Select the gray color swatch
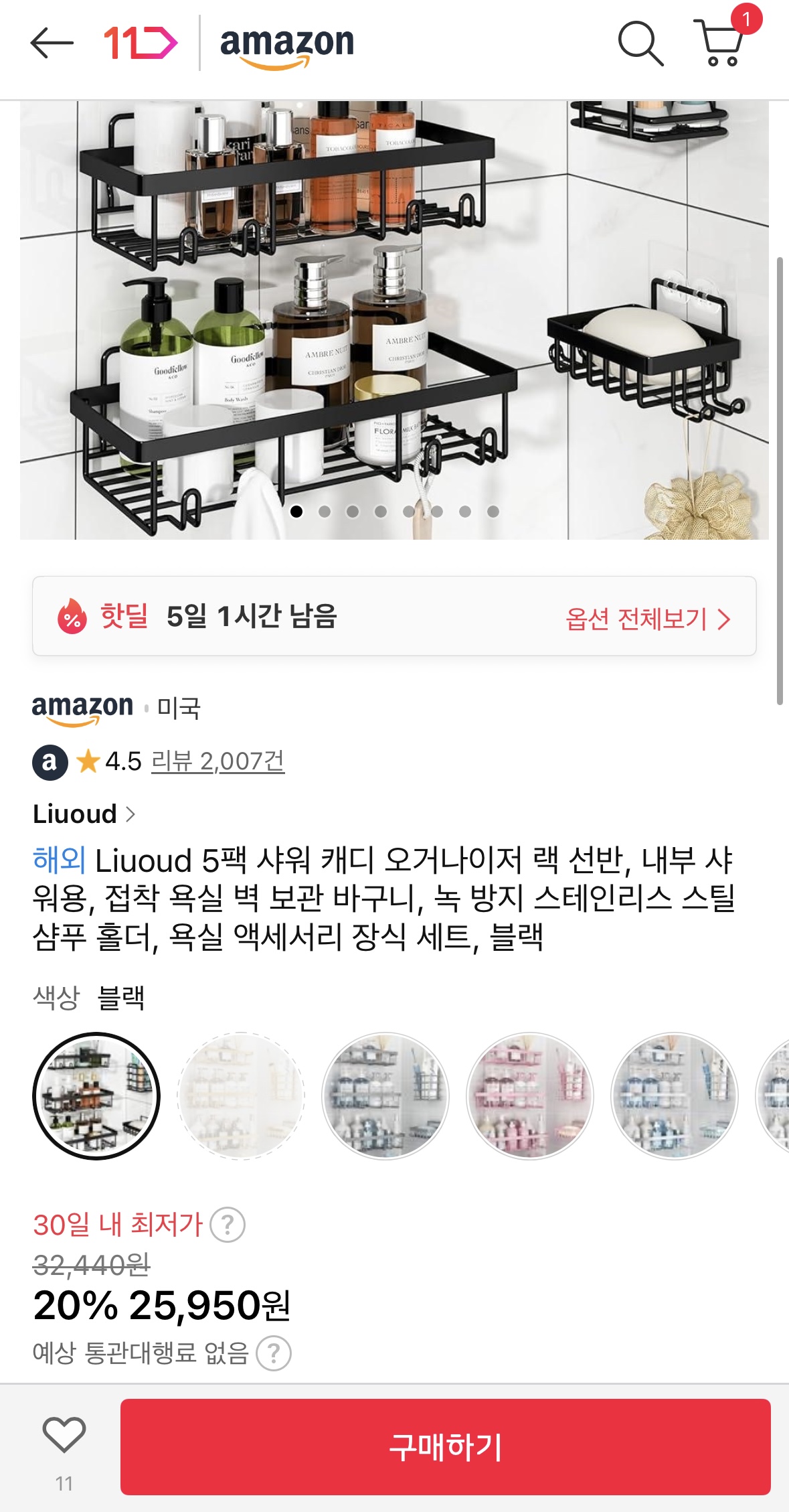Image resolution: width=789 pixels, height=1512 pixels. (x=385, y=1096)
